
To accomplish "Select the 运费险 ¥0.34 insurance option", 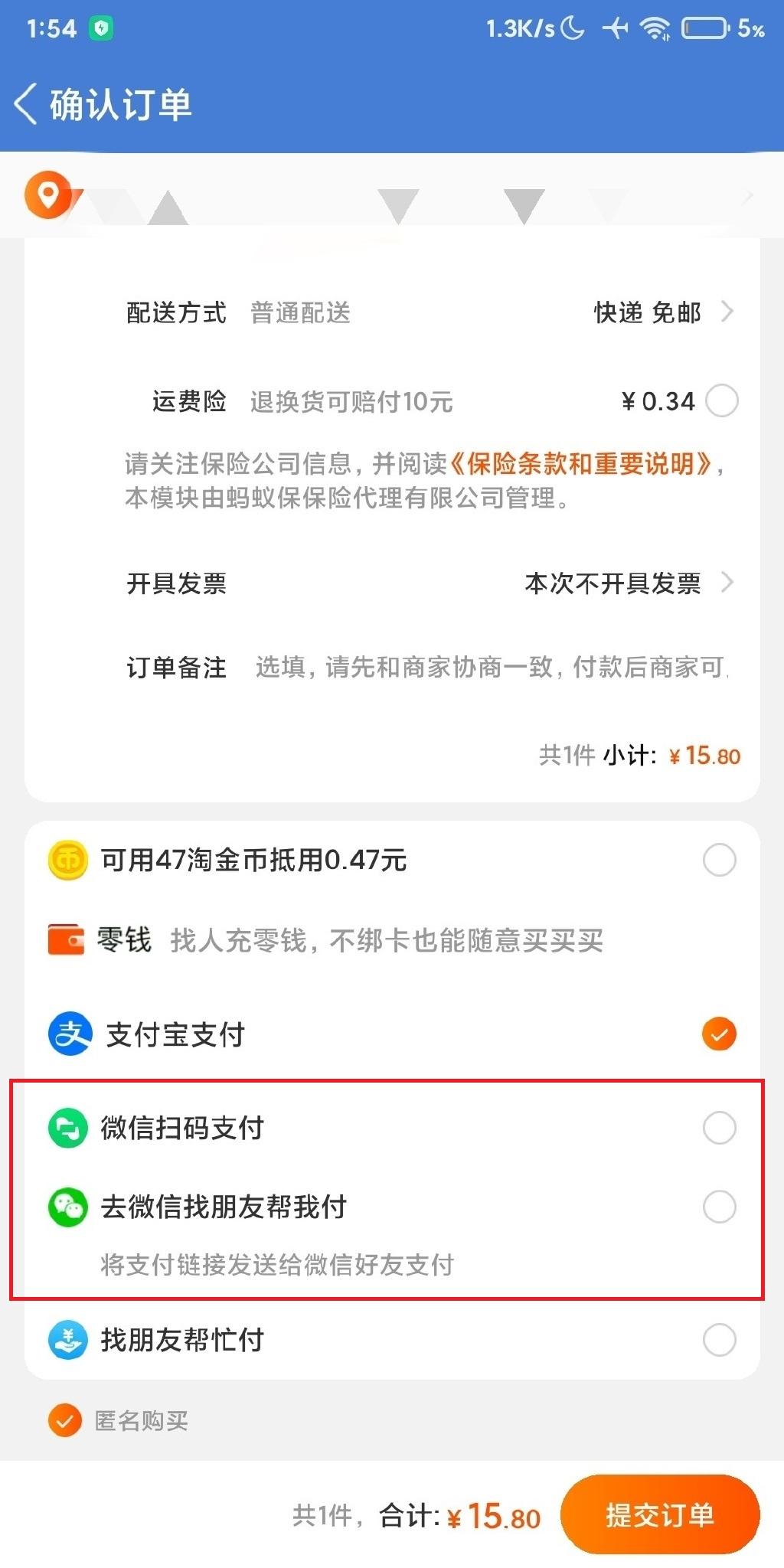I will coord(721,400).
